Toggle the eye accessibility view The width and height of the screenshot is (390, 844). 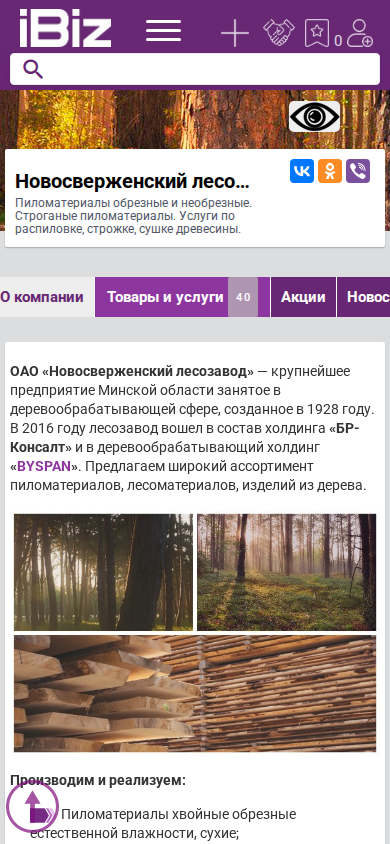[x=315, y=116]
